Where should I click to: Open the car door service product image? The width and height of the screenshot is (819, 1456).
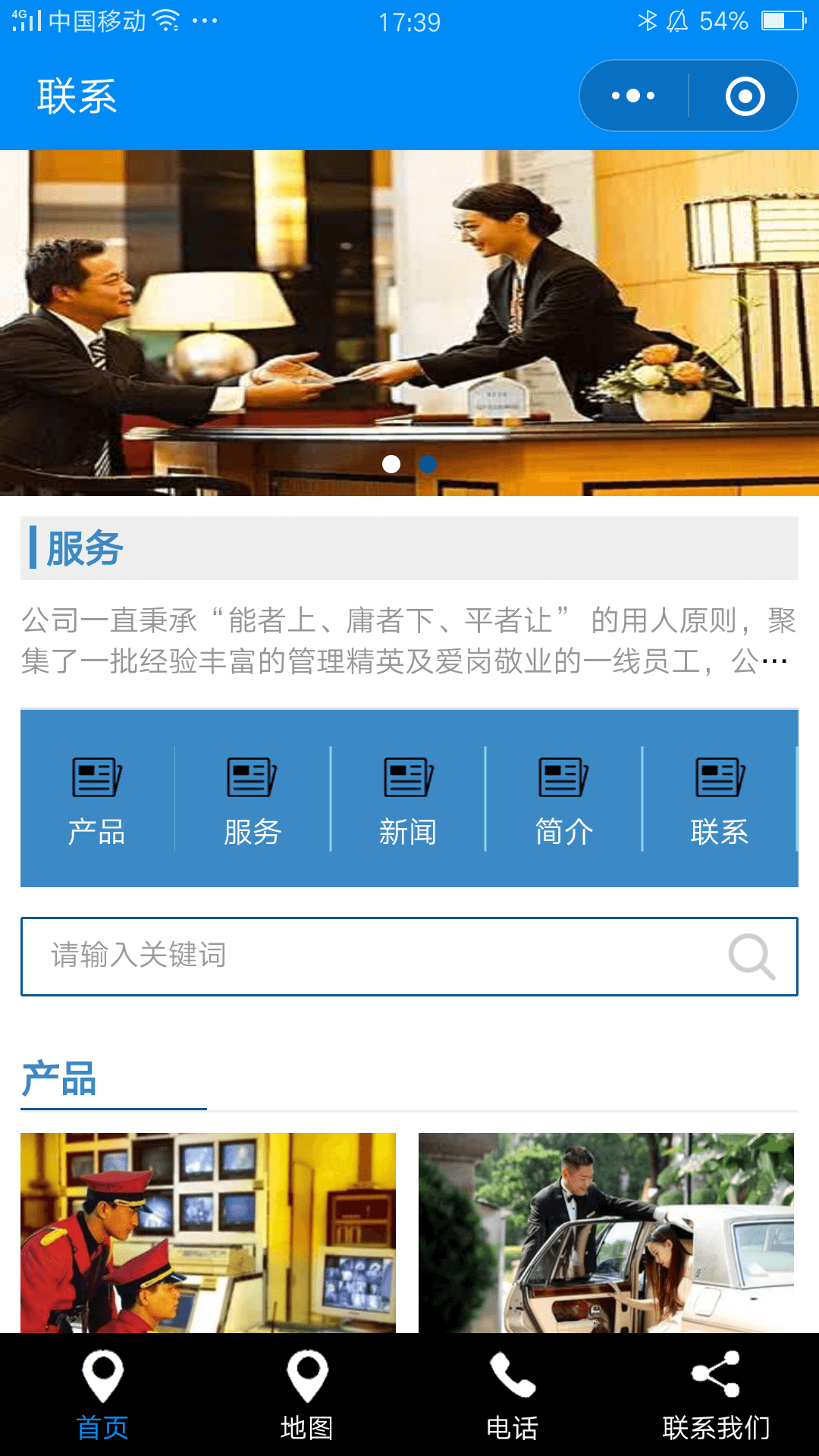pos(606,1232)
